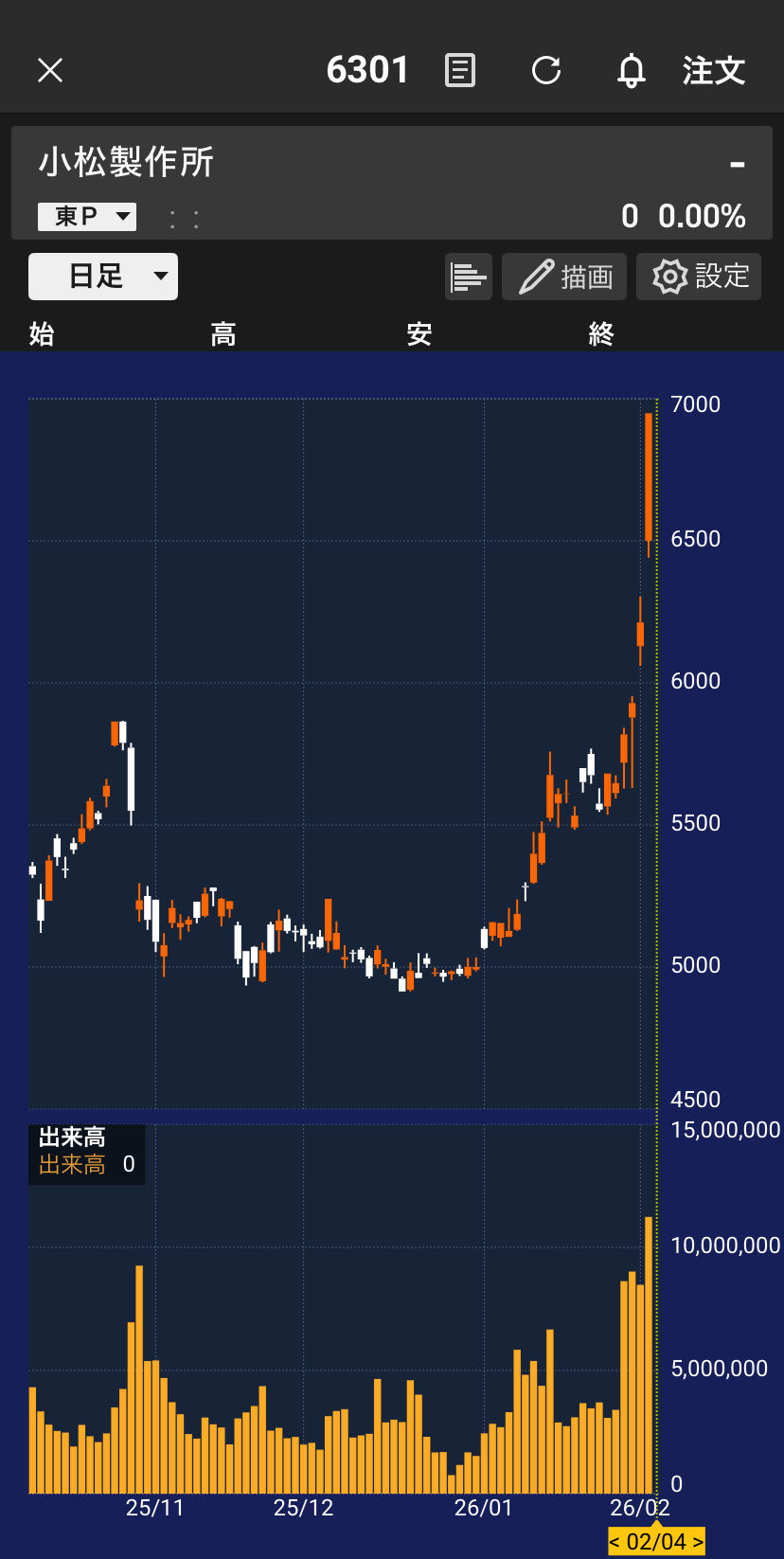
Task: Go to the previous date arrow
Action: 615,1542
